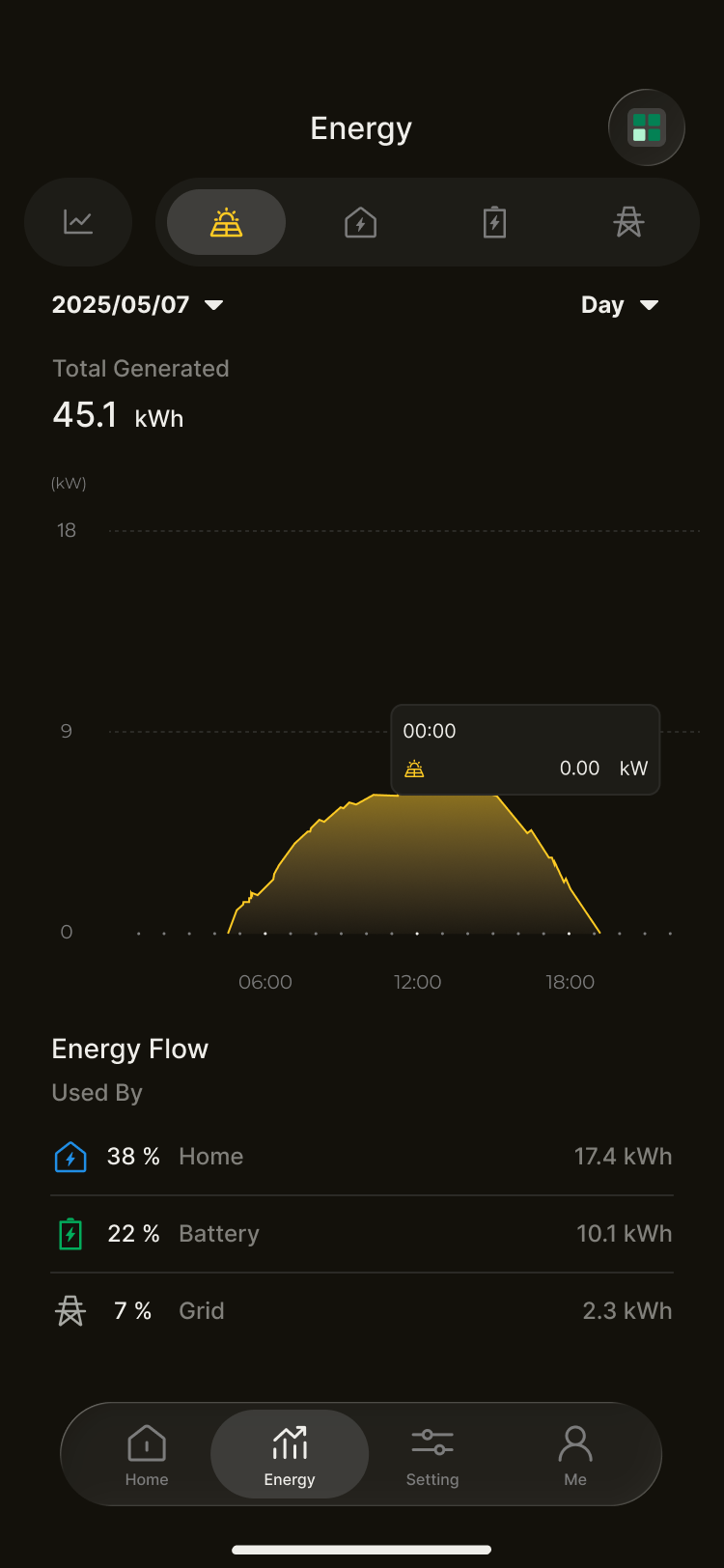Switch to the home consumption tab

tap(360, 223)
